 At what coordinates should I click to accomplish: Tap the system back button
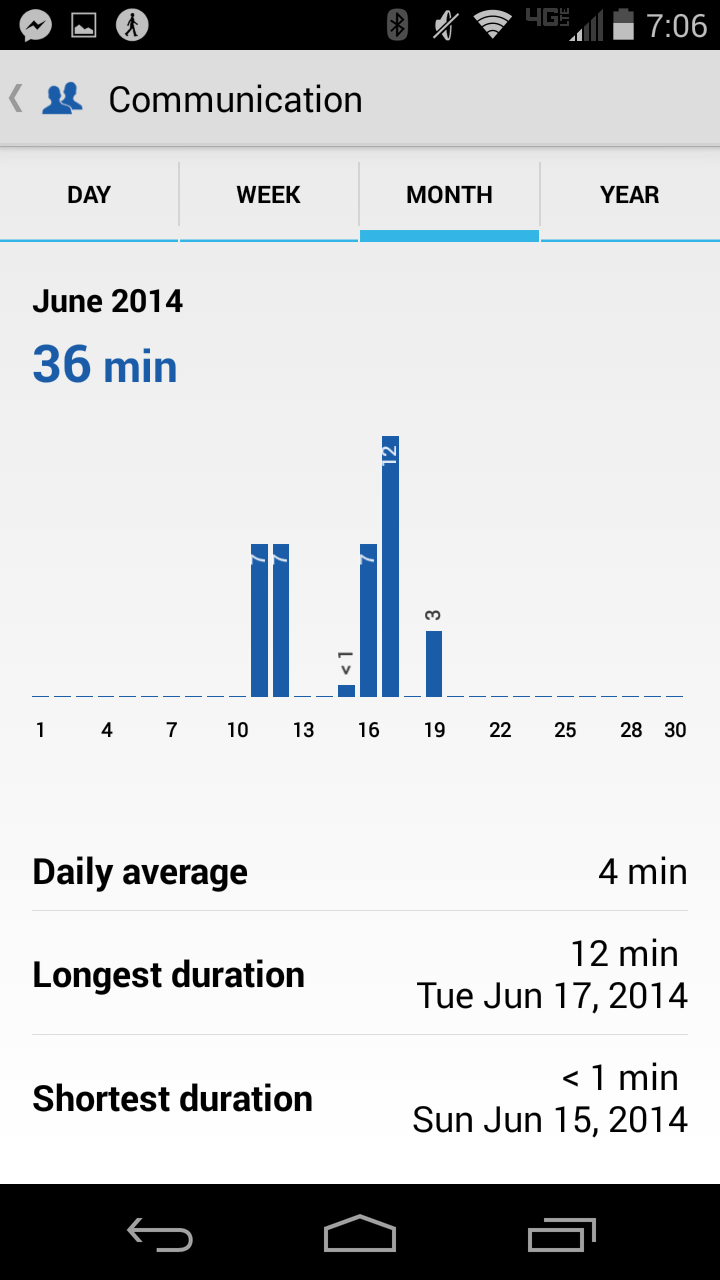[160, 1234]
